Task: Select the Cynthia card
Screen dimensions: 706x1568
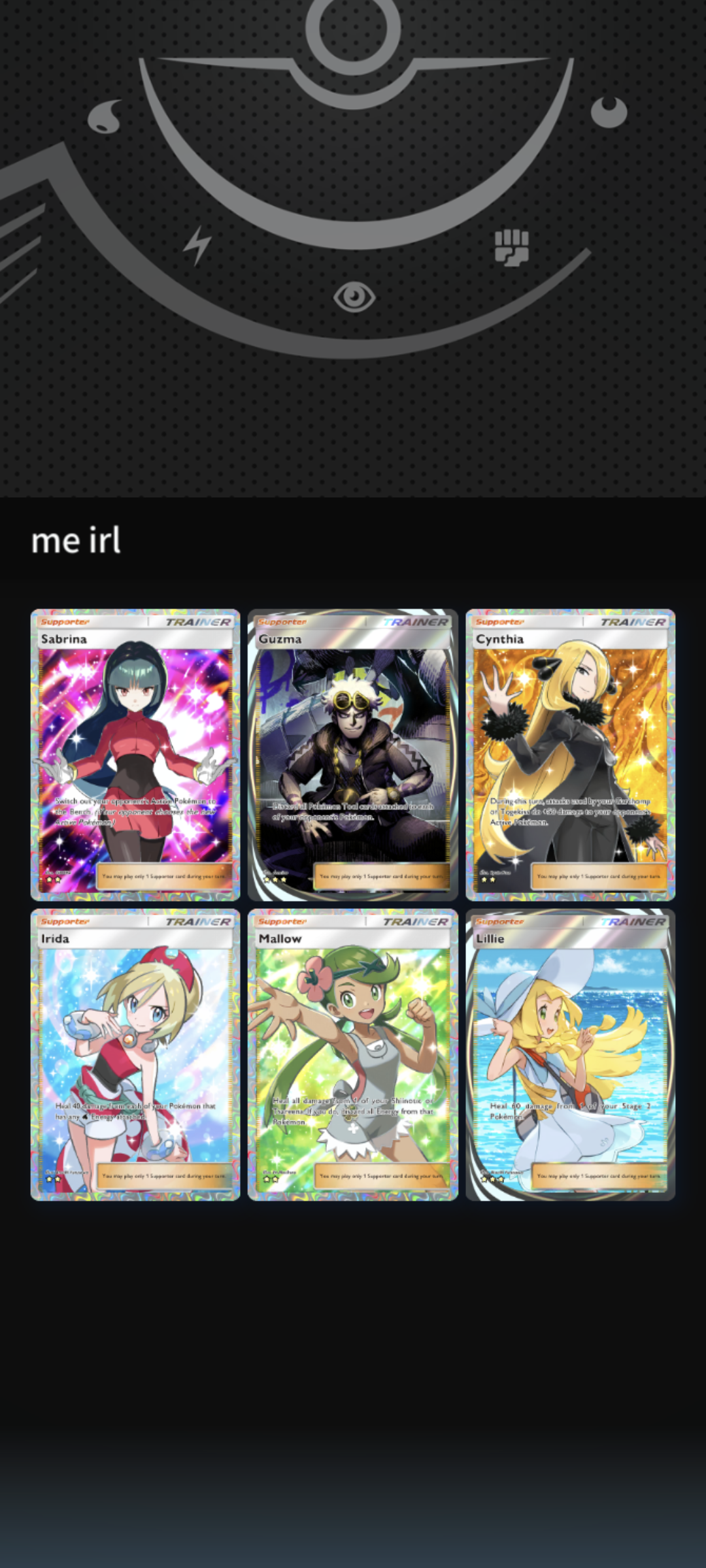Action: coord(570,755)
